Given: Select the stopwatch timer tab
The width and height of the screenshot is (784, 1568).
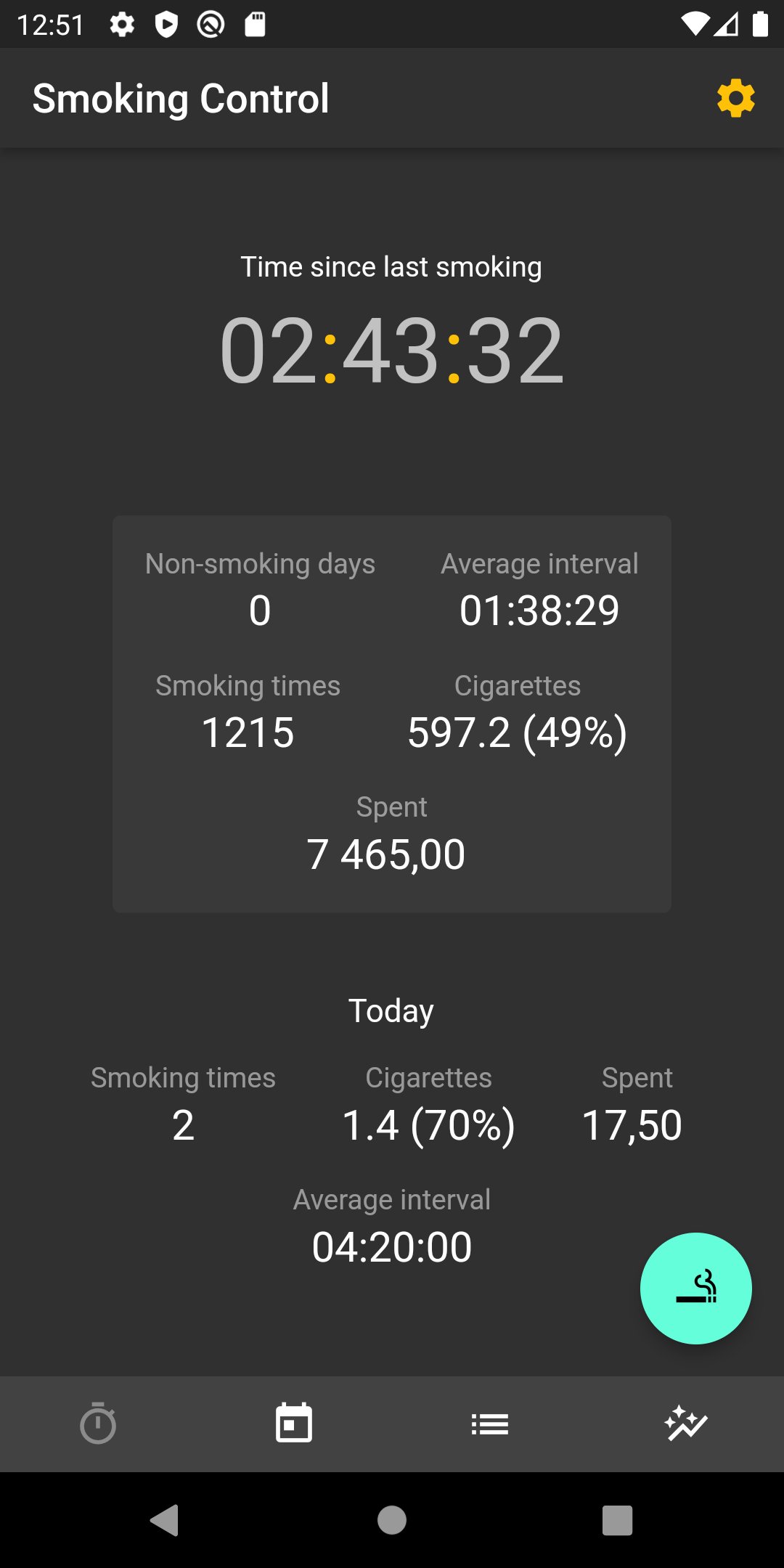Looking at the screenshot, I should (x=98, y=1424).
